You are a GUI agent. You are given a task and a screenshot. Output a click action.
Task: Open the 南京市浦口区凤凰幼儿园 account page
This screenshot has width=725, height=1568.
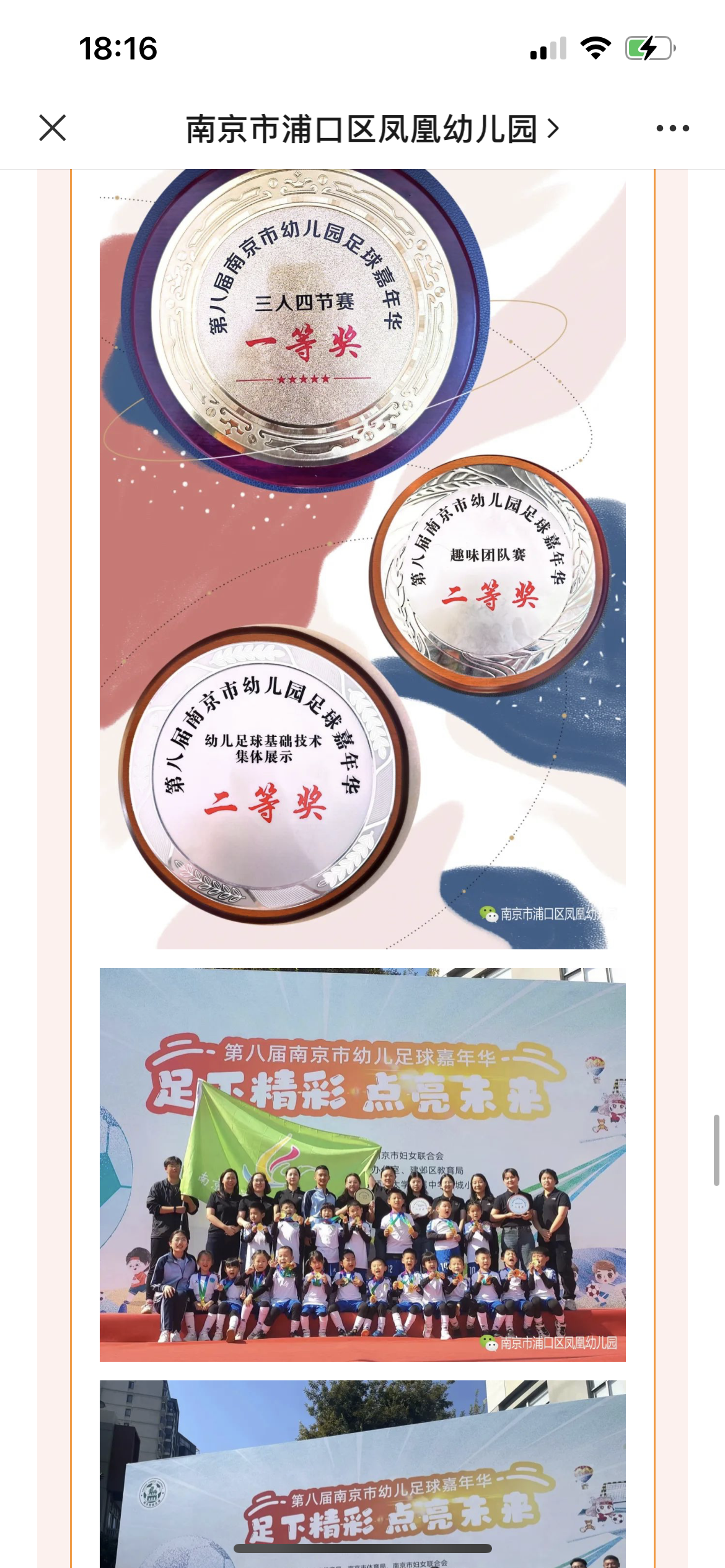click(x=372, y=129)
